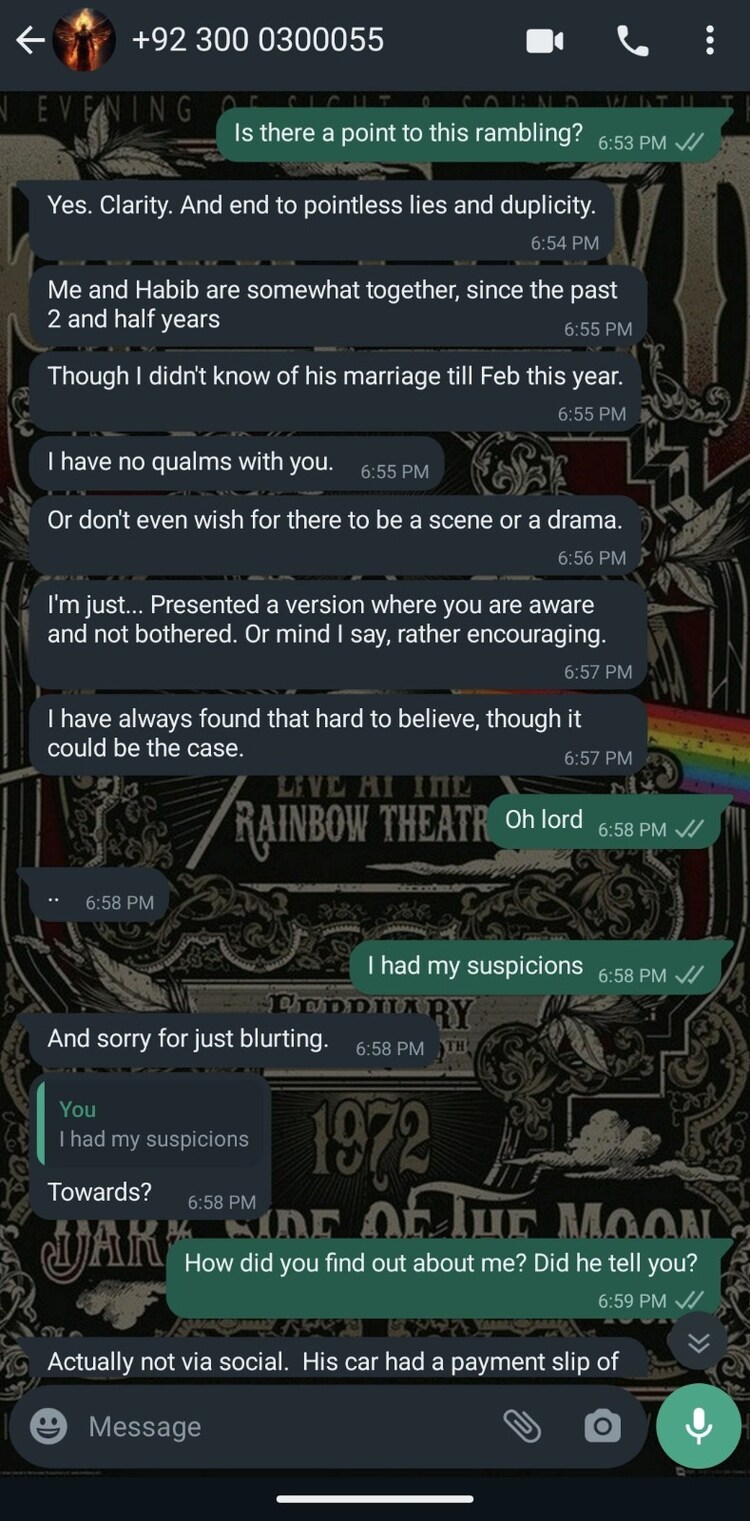
Task: Open the overflow menu
Action: (709, 41)
